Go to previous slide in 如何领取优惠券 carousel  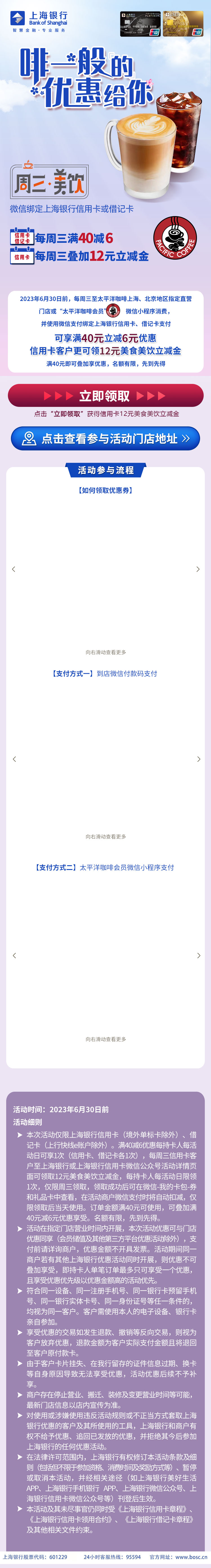coord(14,569)
